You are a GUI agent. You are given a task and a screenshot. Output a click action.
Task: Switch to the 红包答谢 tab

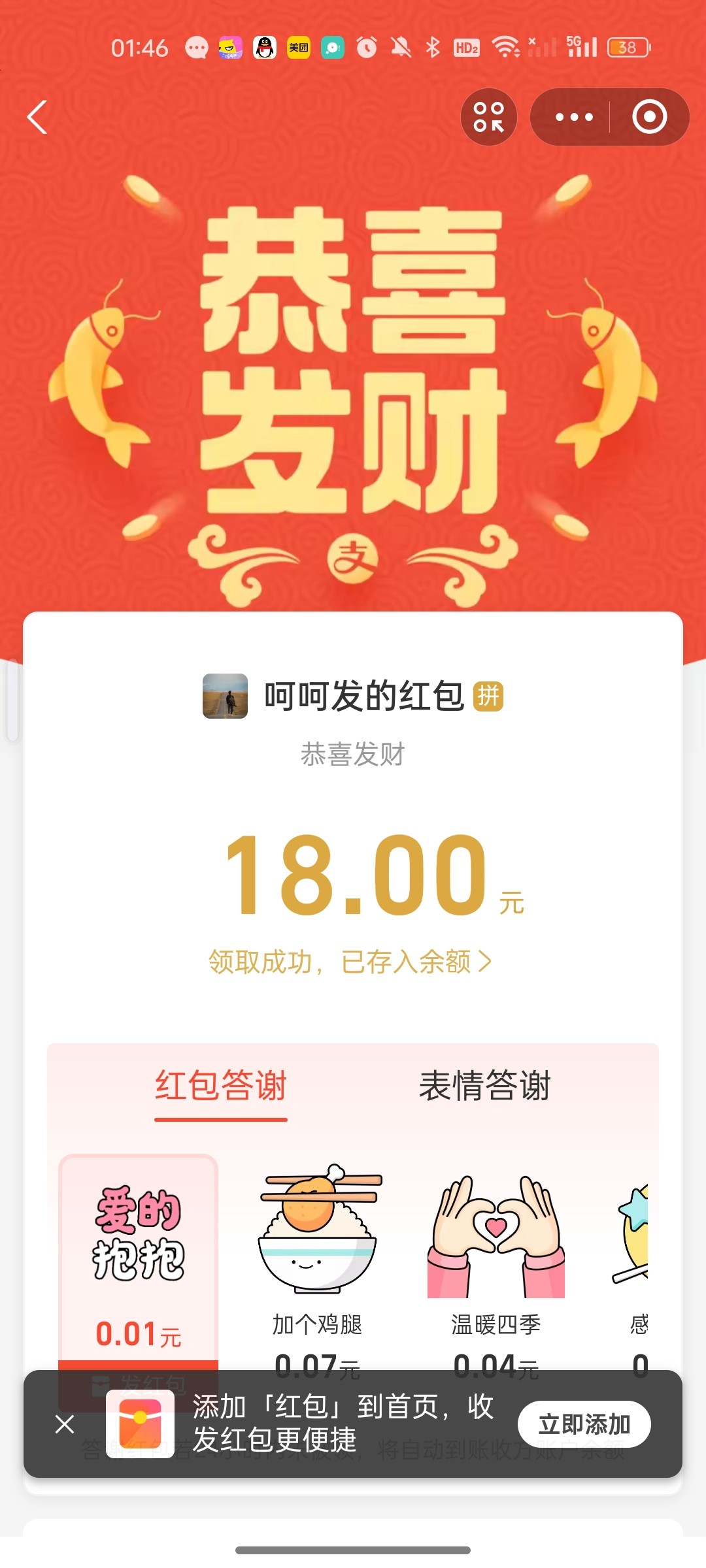click(221, 1086)
